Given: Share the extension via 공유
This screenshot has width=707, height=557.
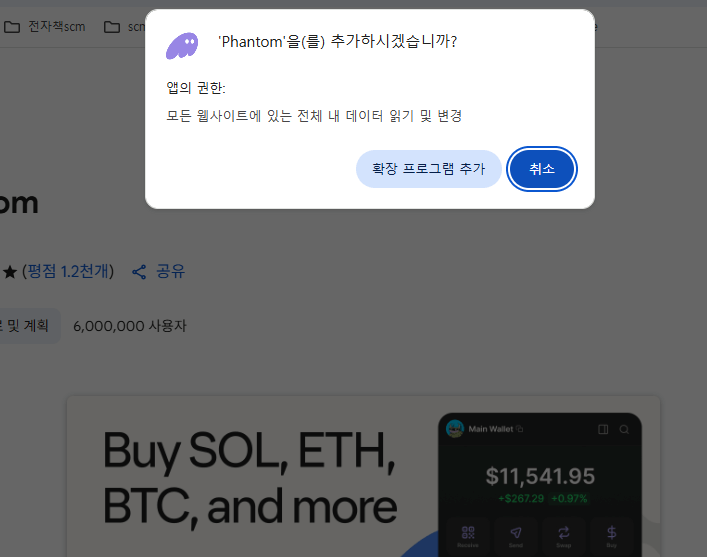Looking at the screenshot, I should [159, 272].
